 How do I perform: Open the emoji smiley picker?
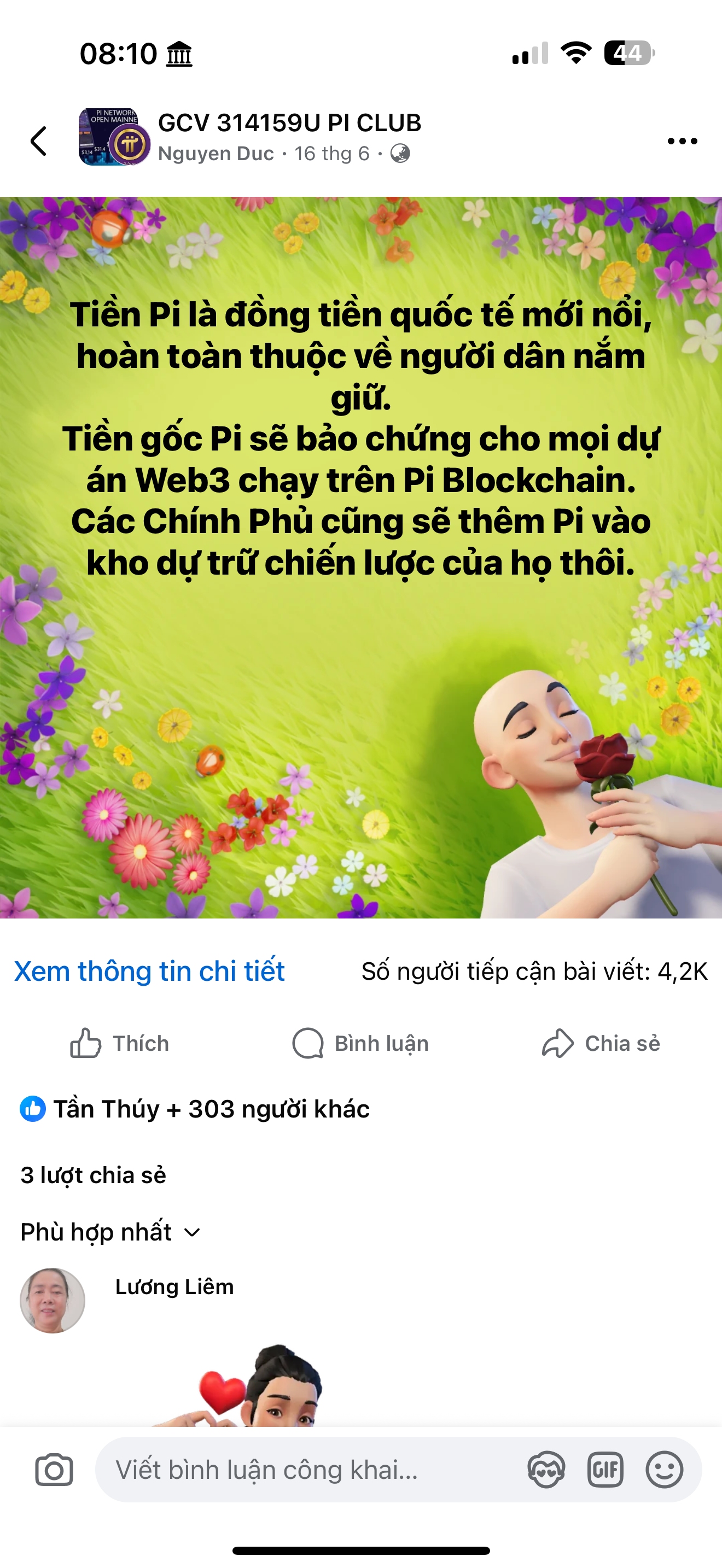pos(663,1470)
